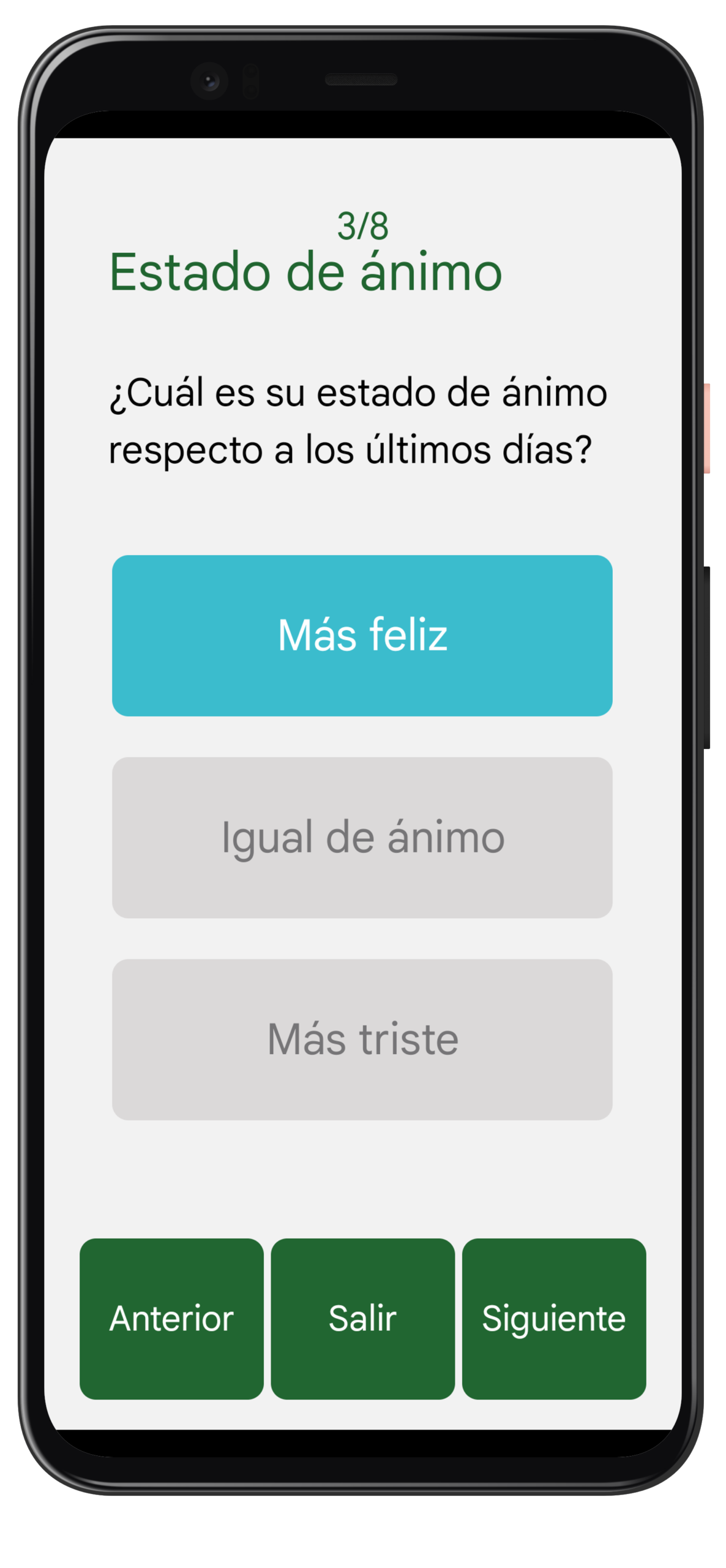Select the Más feliz option

click(362, 635)
